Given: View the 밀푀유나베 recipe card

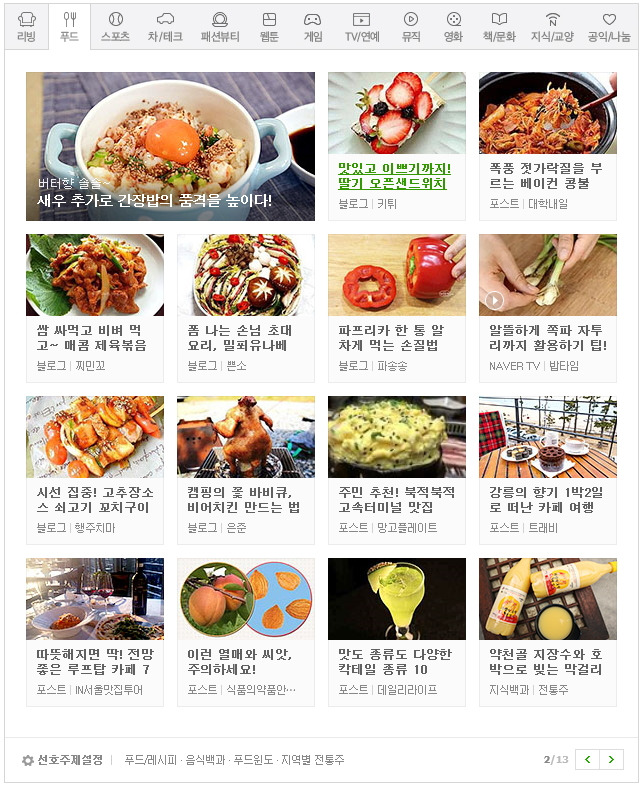Looking at the screenshot, I should [246, 308].
